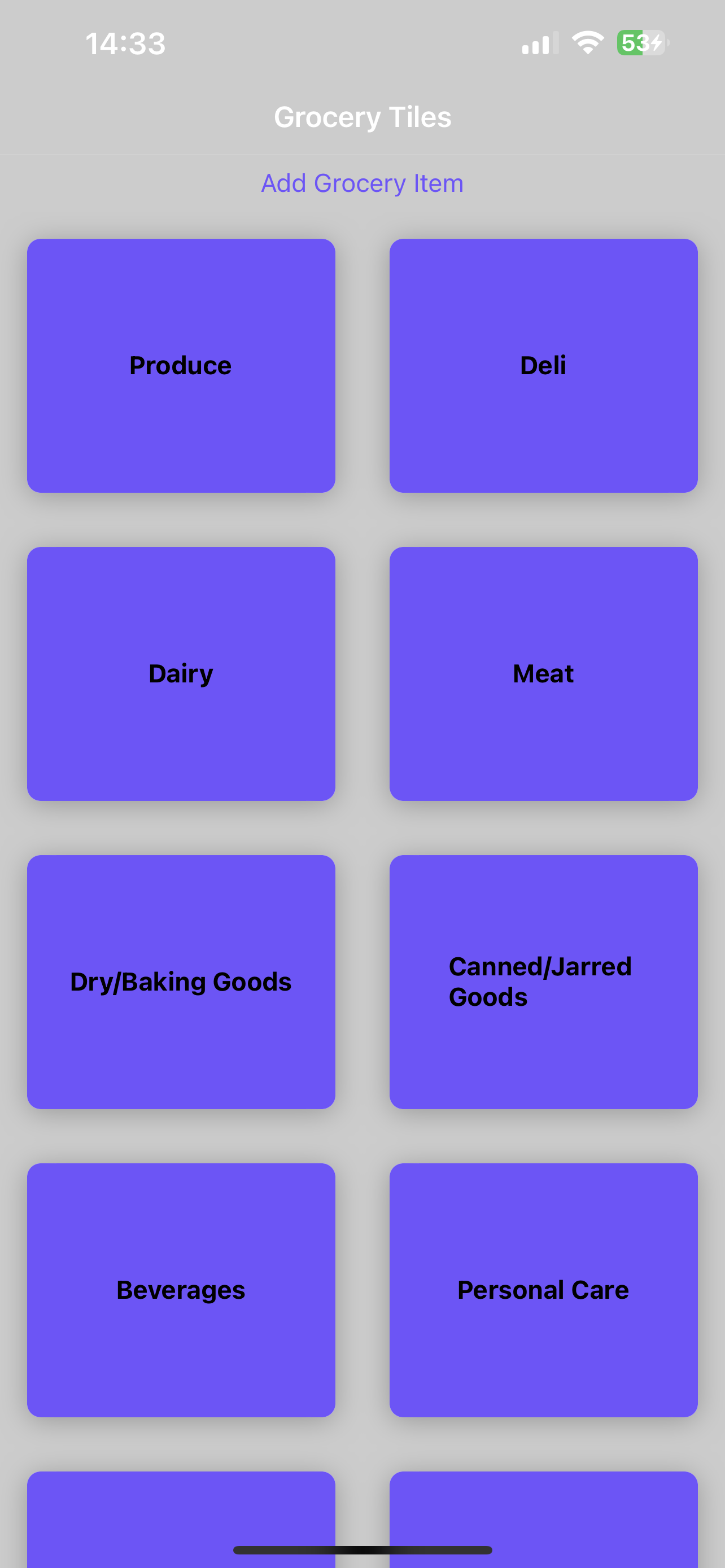This screenshot has width=725, height=1568.
Task: Select the Dairy tile
Action: tap(181, 673)
